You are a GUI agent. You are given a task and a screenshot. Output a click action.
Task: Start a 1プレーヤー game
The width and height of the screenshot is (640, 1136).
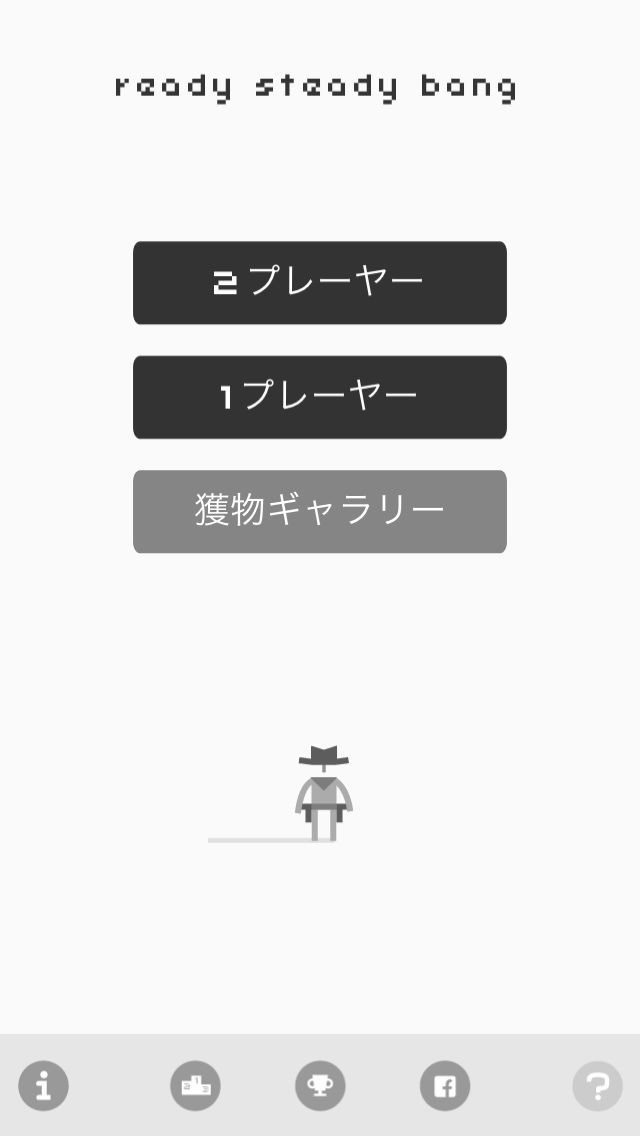(x=320, y=397)
